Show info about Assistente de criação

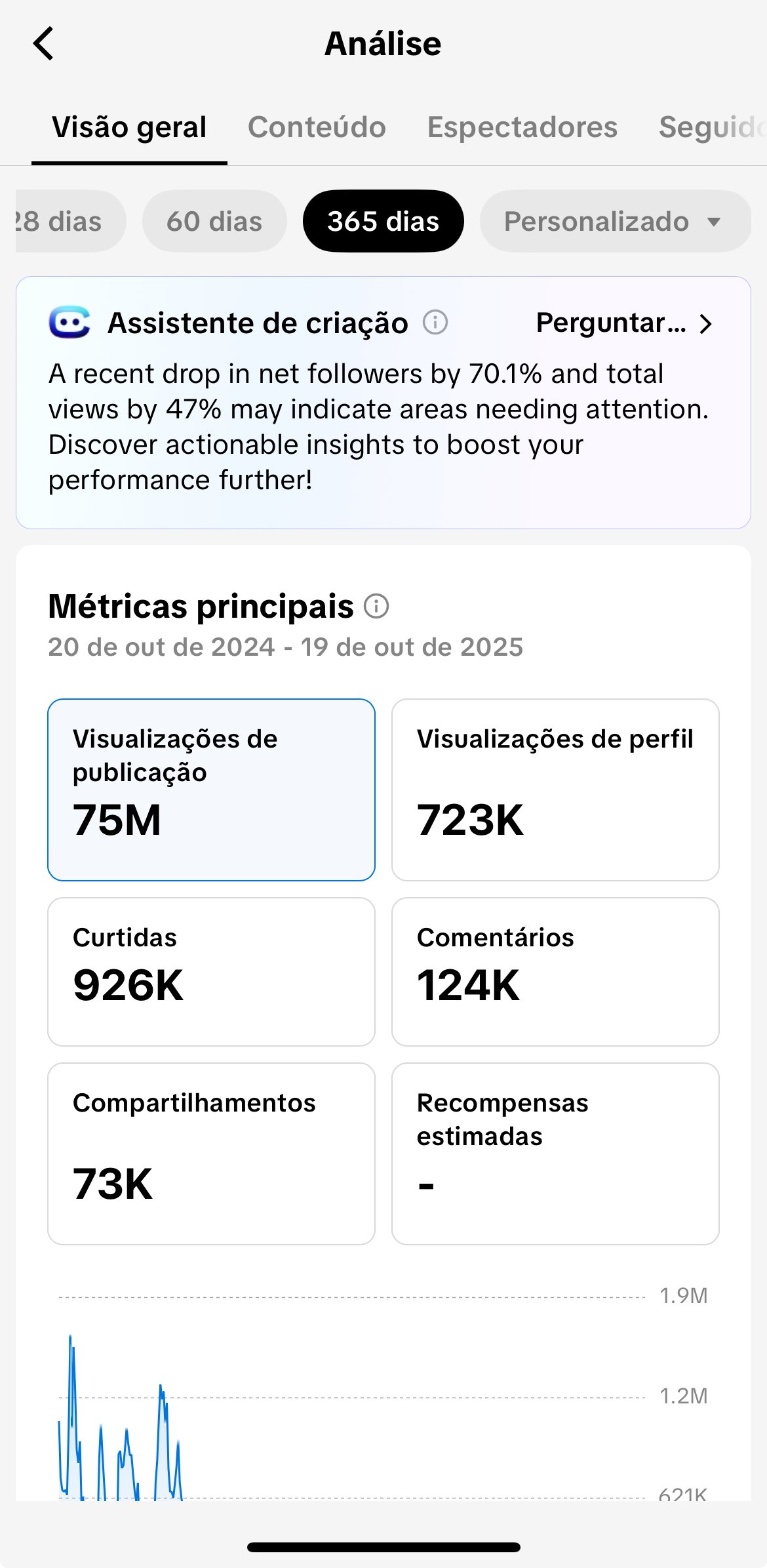pyautogui.click(x=435, y=323)
